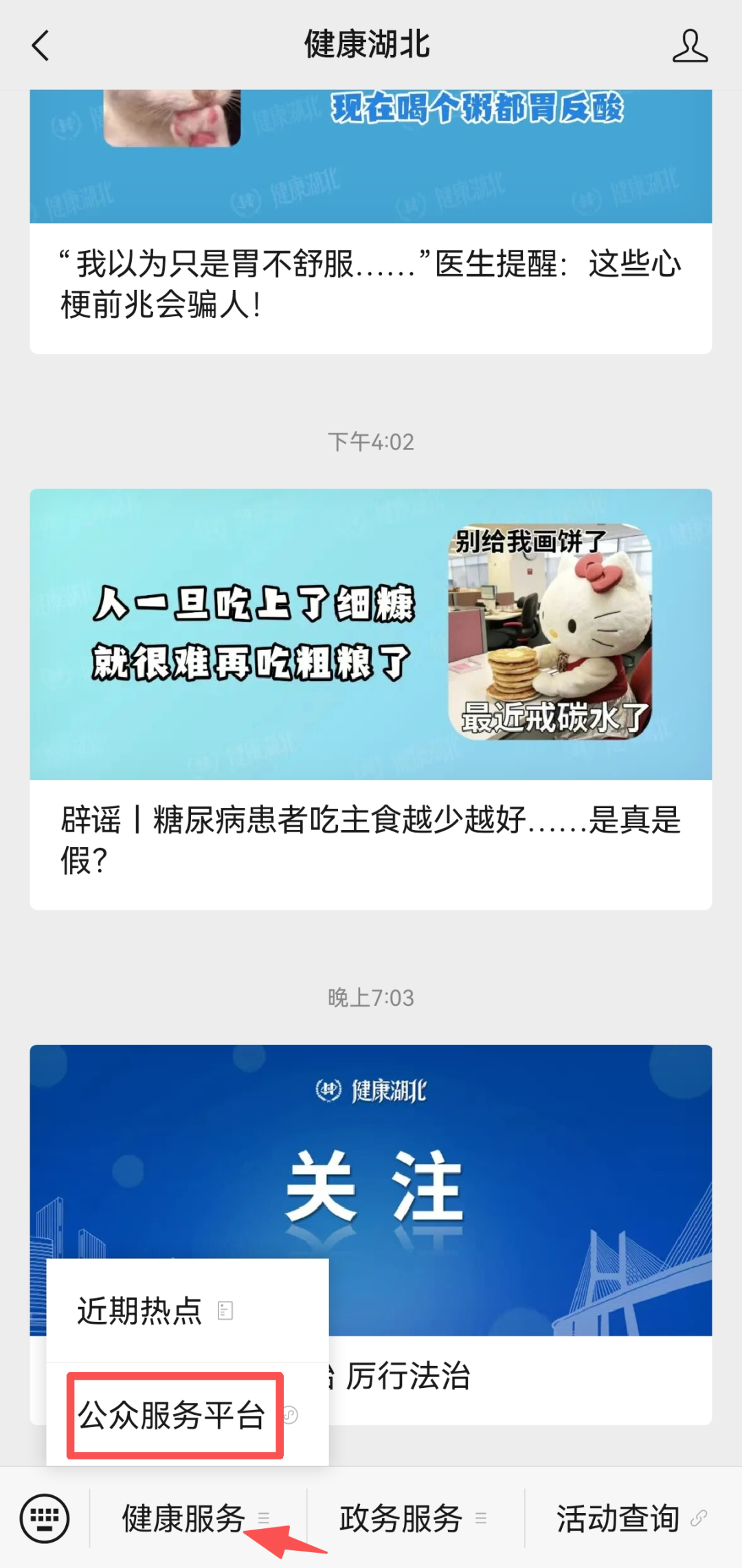The image size is (742, 1568).
Task: Select 公众服务平台 from the popup menu
Action: tap(173, 1415)
